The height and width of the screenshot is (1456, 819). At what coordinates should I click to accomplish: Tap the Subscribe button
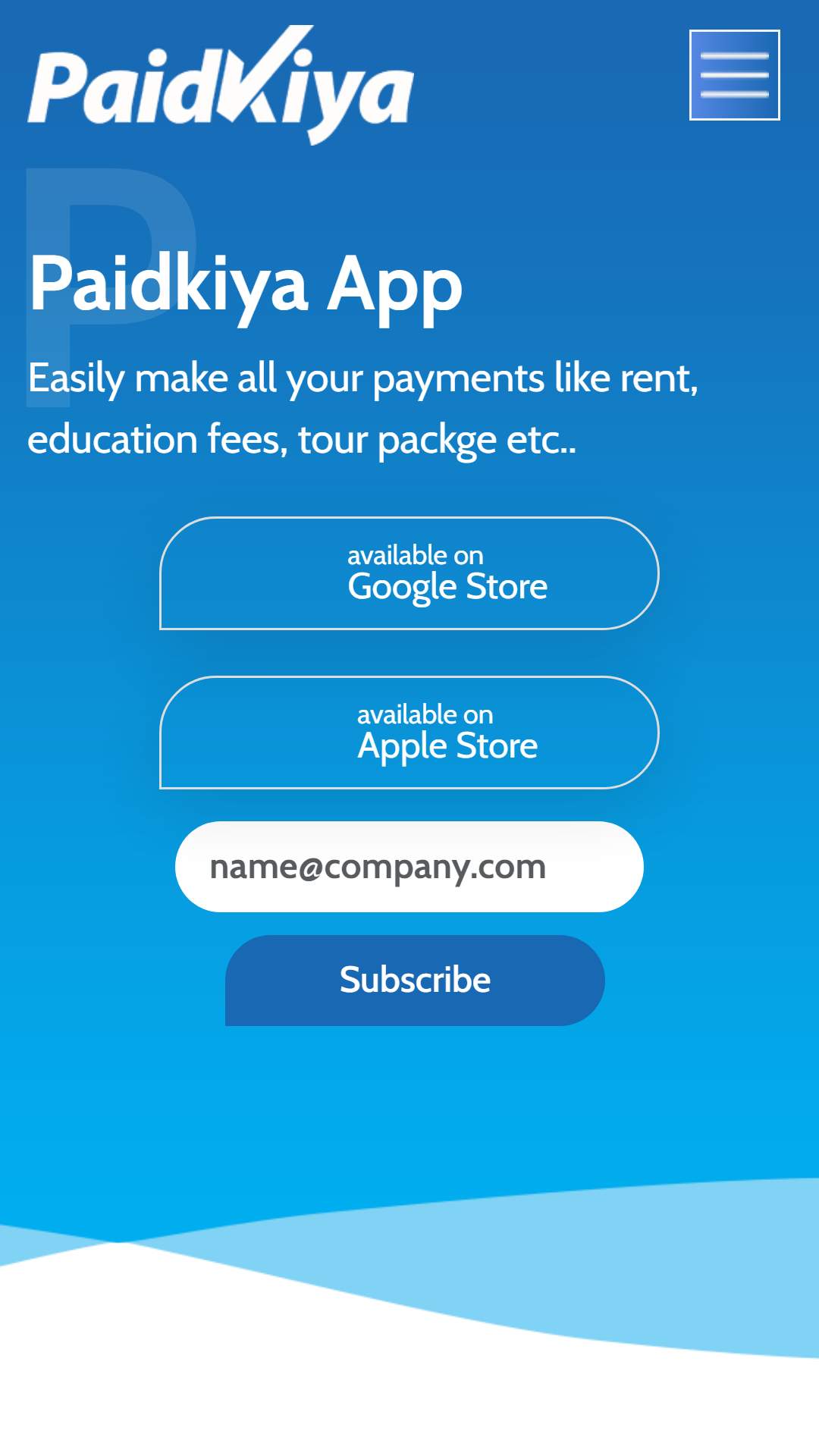[x=415, y=981]
